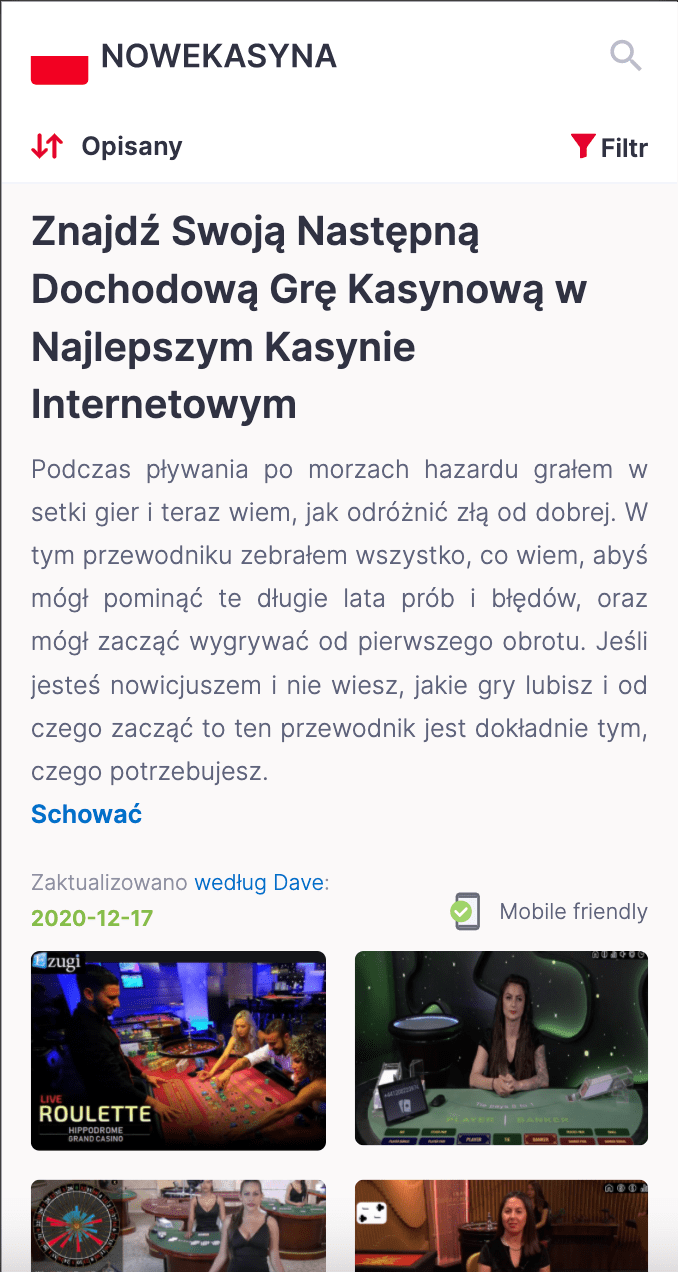Go to NOWEKASYNA homepage
This screenshot has width=678, height=1272.
click(x=184, y=57)
